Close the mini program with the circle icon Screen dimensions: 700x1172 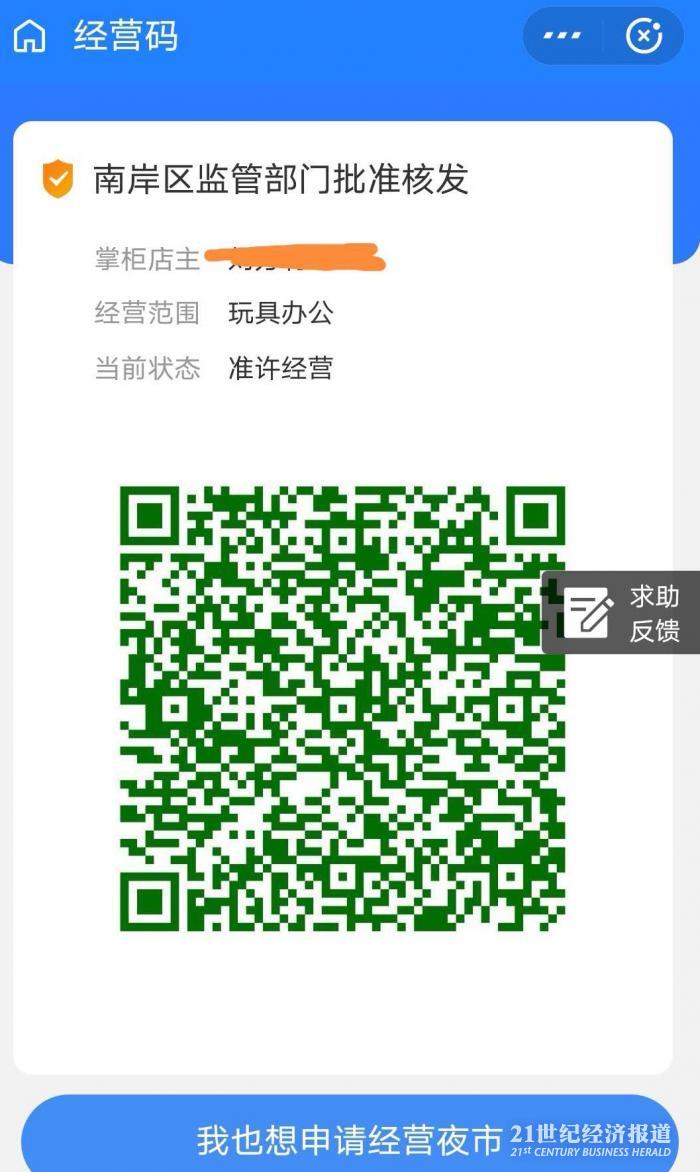(644, 35)
